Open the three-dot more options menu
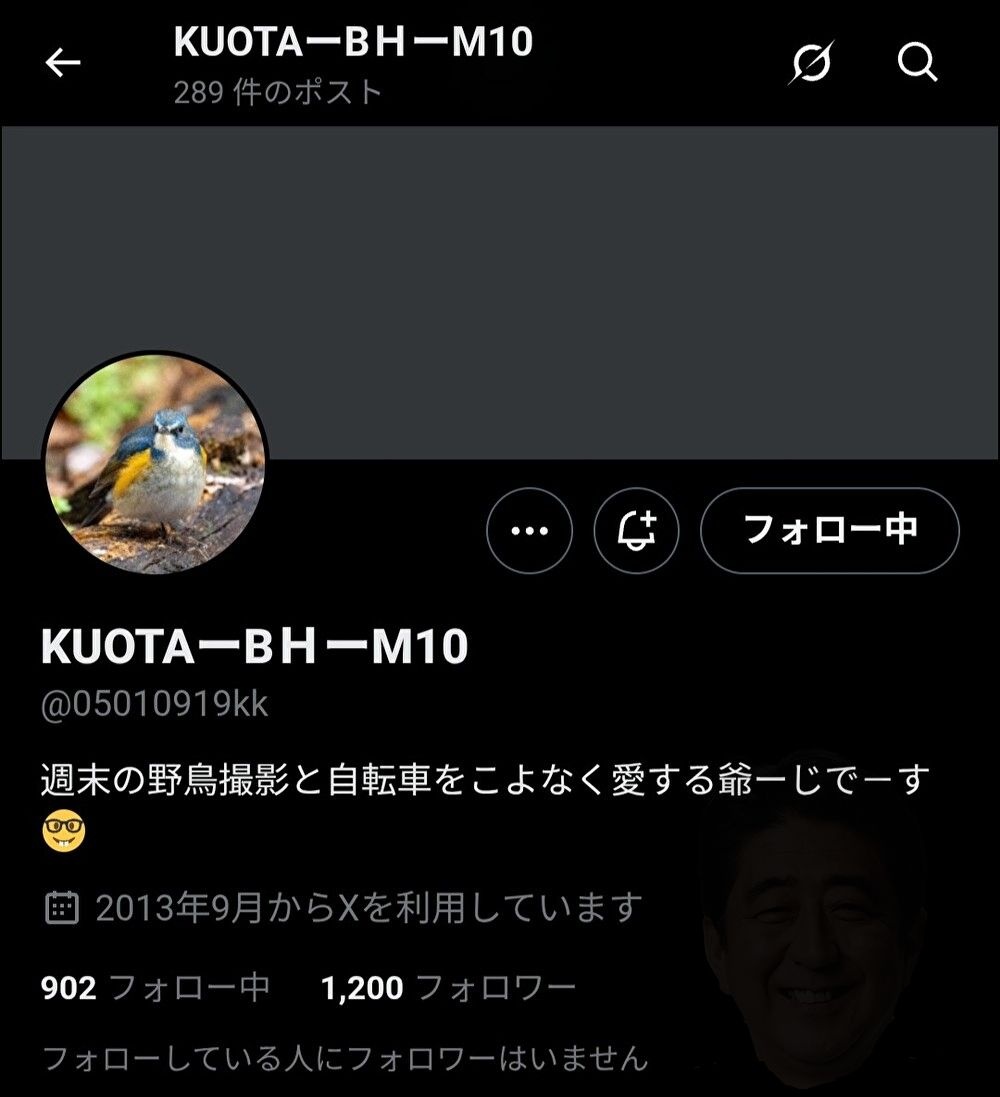 point(529,531)
